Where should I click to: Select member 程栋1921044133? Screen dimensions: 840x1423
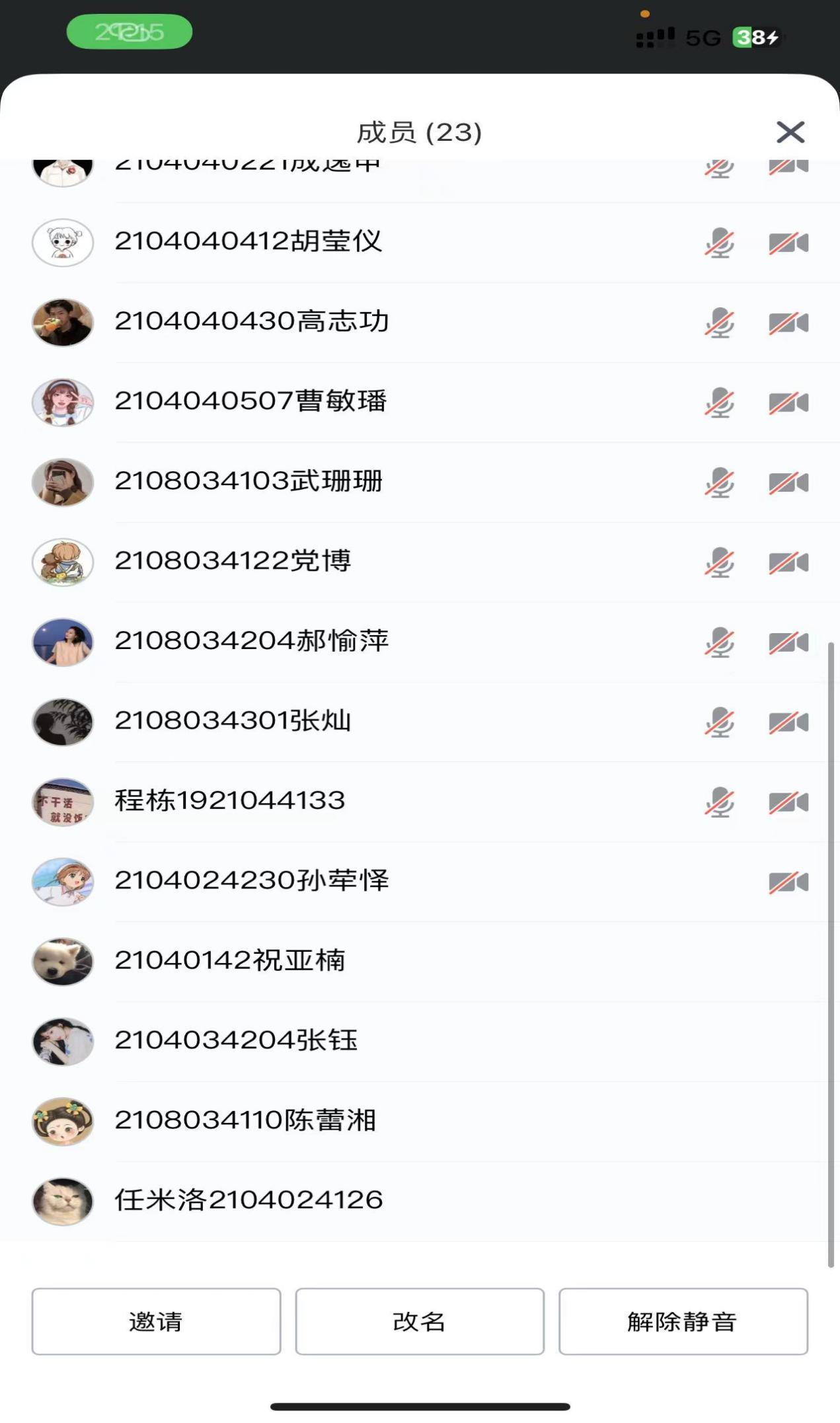click(230, 802)
